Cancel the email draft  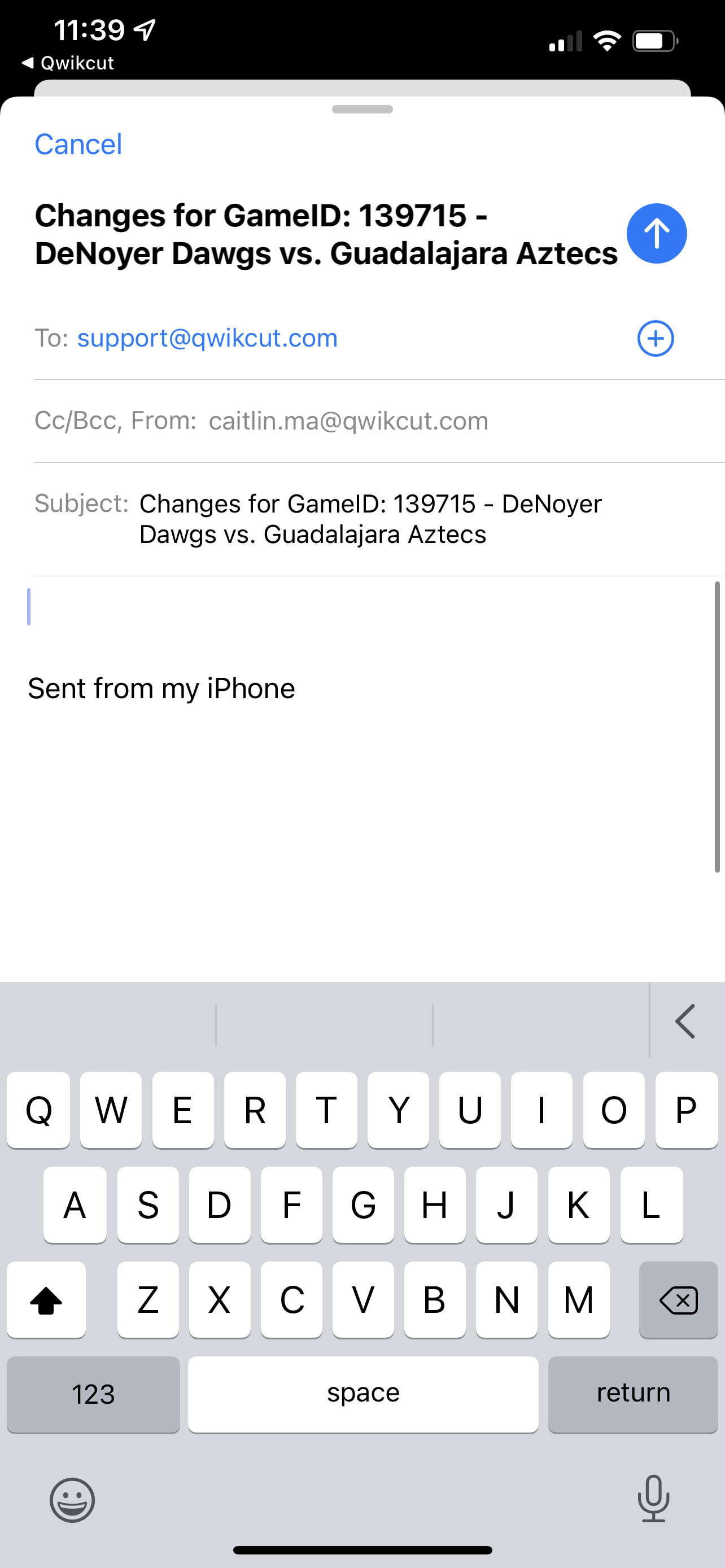(x=78, y=144)
